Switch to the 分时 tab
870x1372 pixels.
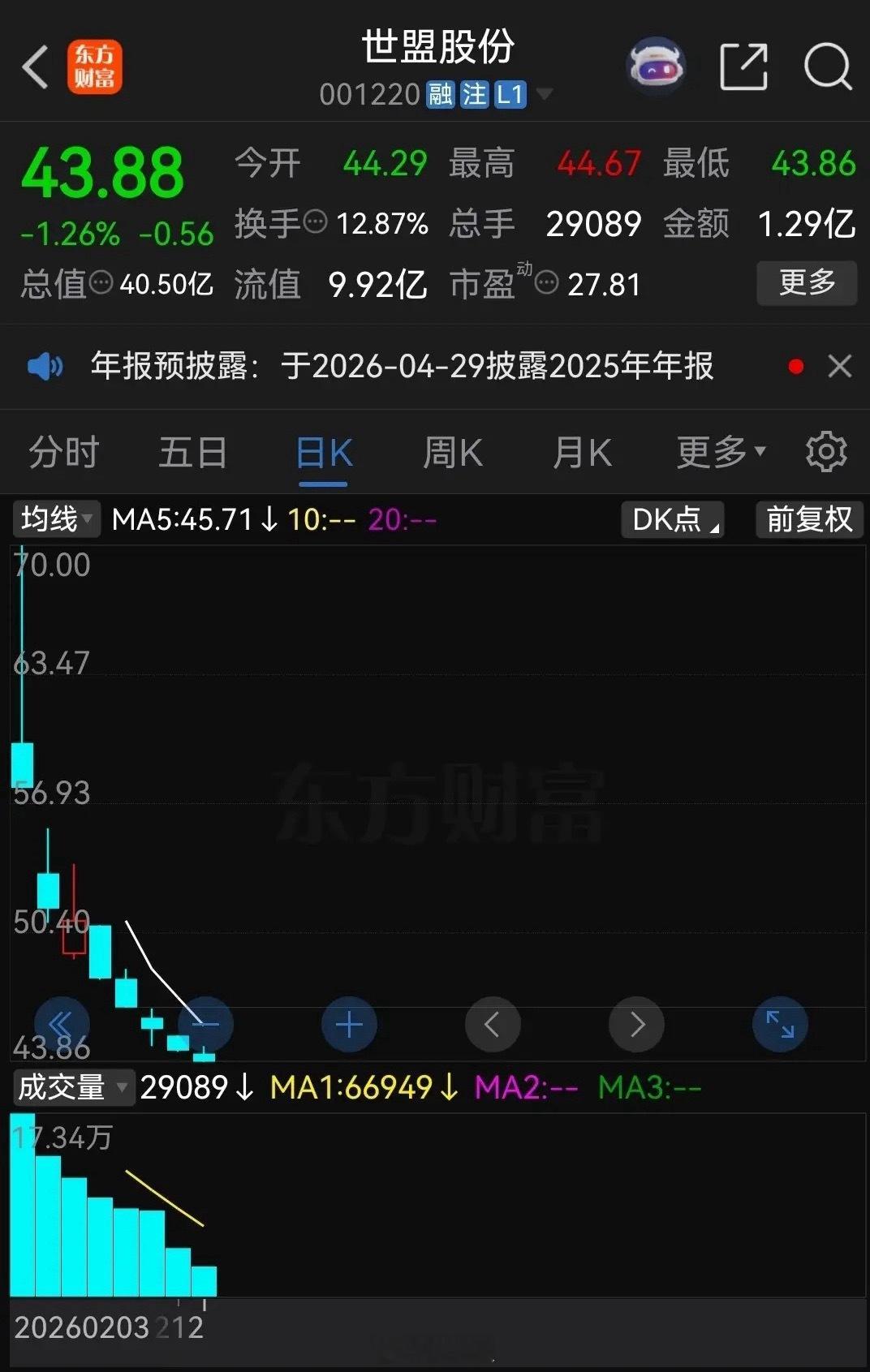tap(64, 452)
